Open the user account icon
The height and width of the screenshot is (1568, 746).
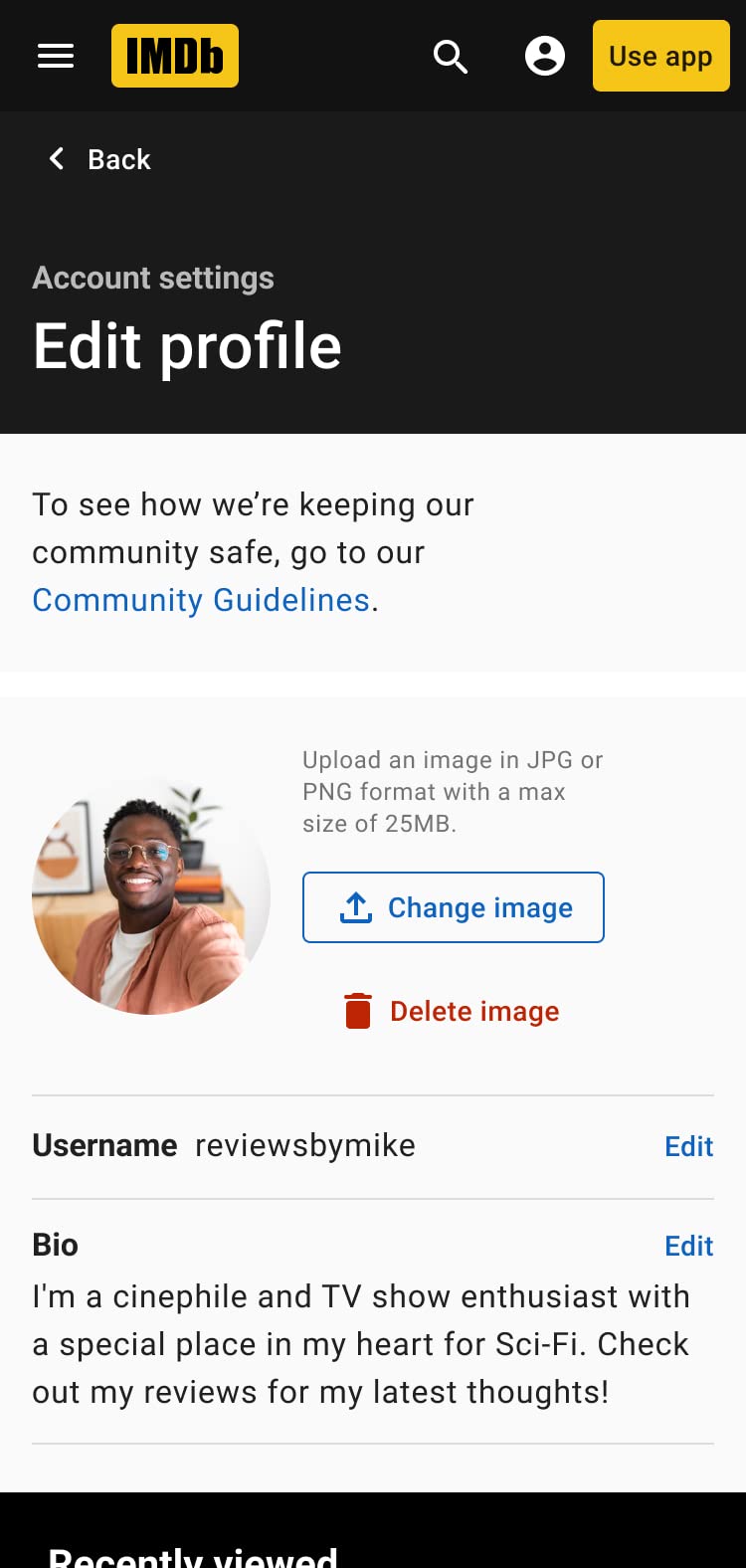(x=545, y=56)
